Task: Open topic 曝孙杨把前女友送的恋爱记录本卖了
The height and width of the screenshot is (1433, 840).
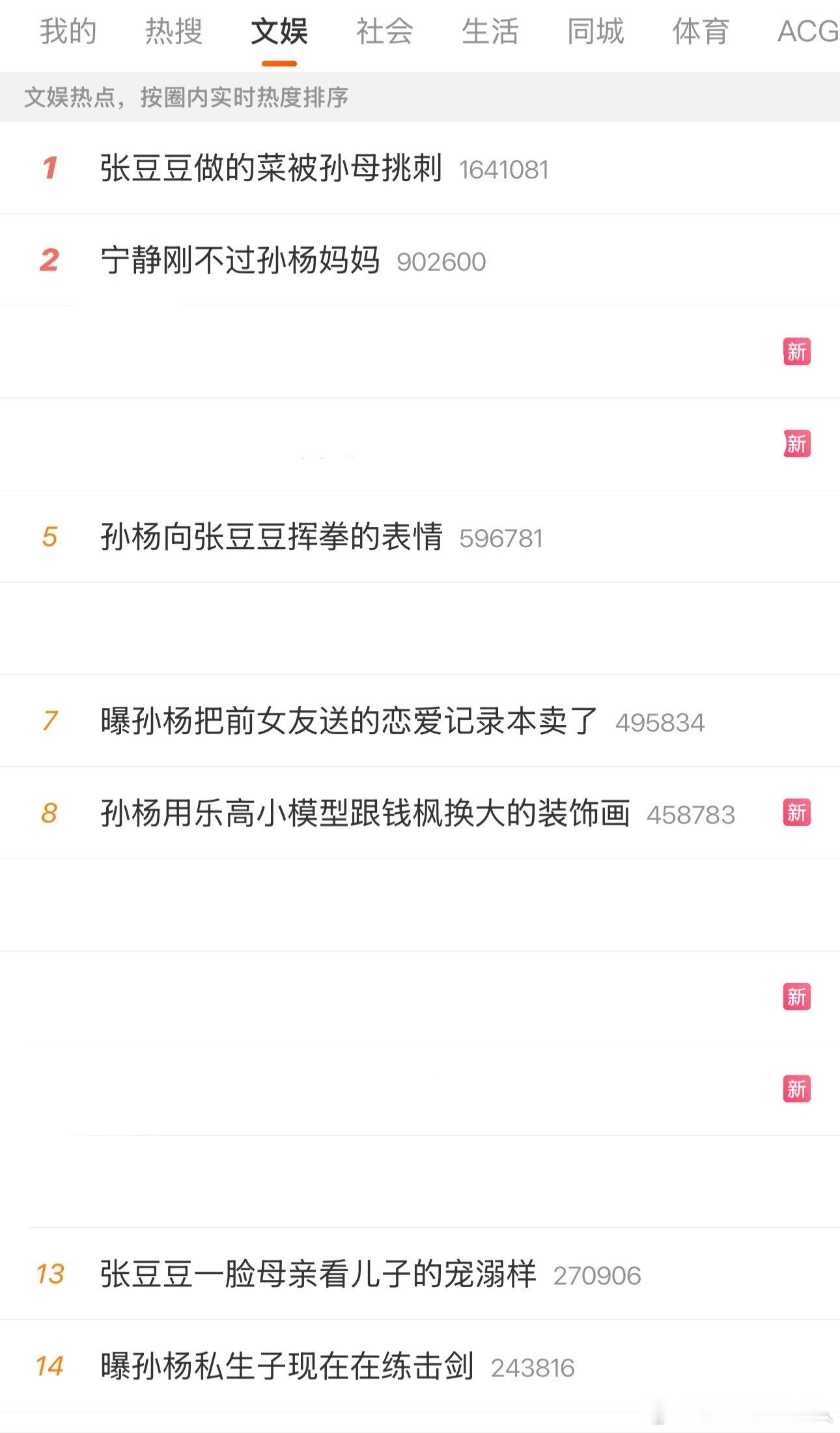Action: point(348,723)
